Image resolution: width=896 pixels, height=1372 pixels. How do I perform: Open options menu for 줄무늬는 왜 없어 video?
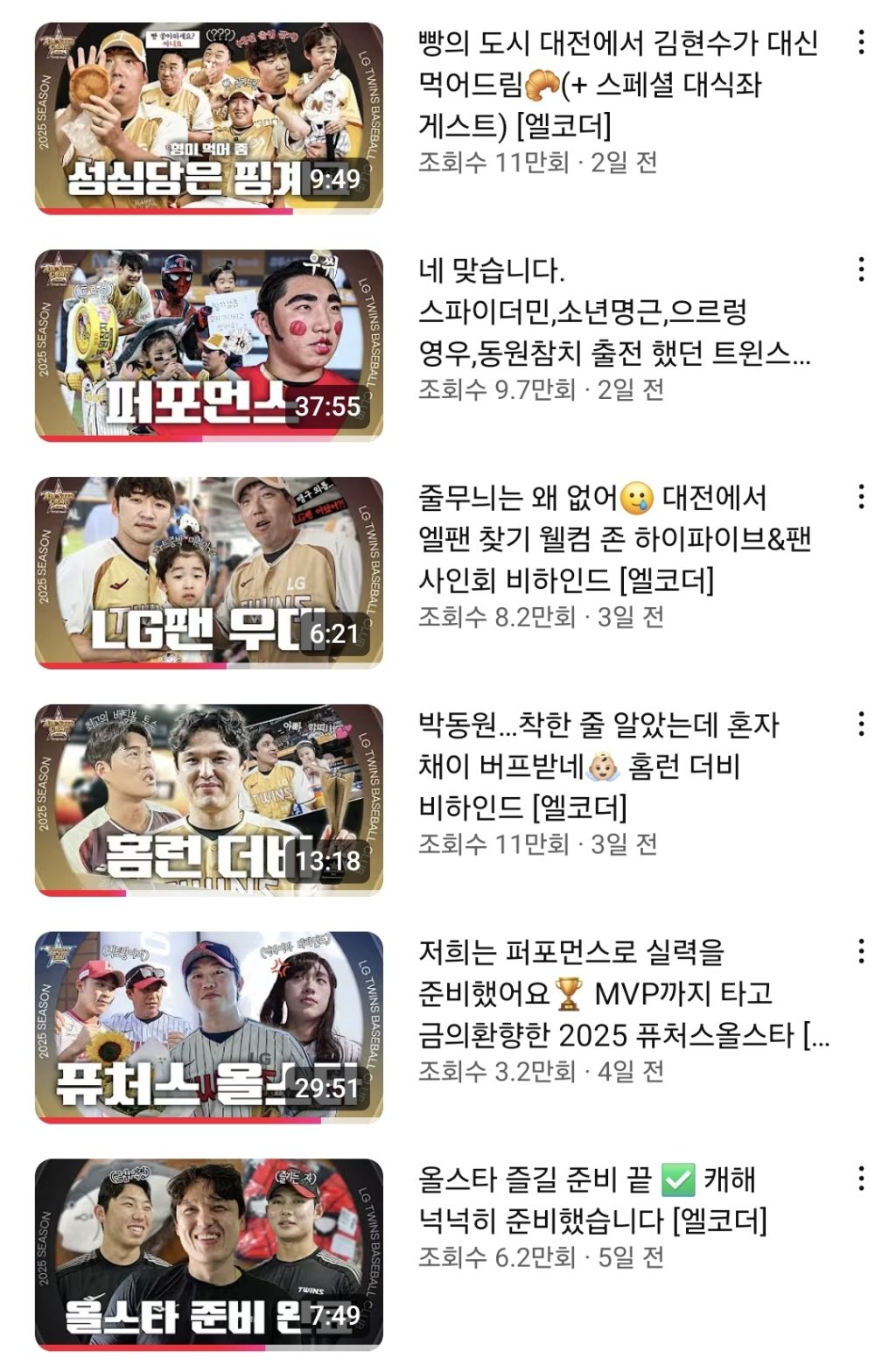click(x=862, y=497)
